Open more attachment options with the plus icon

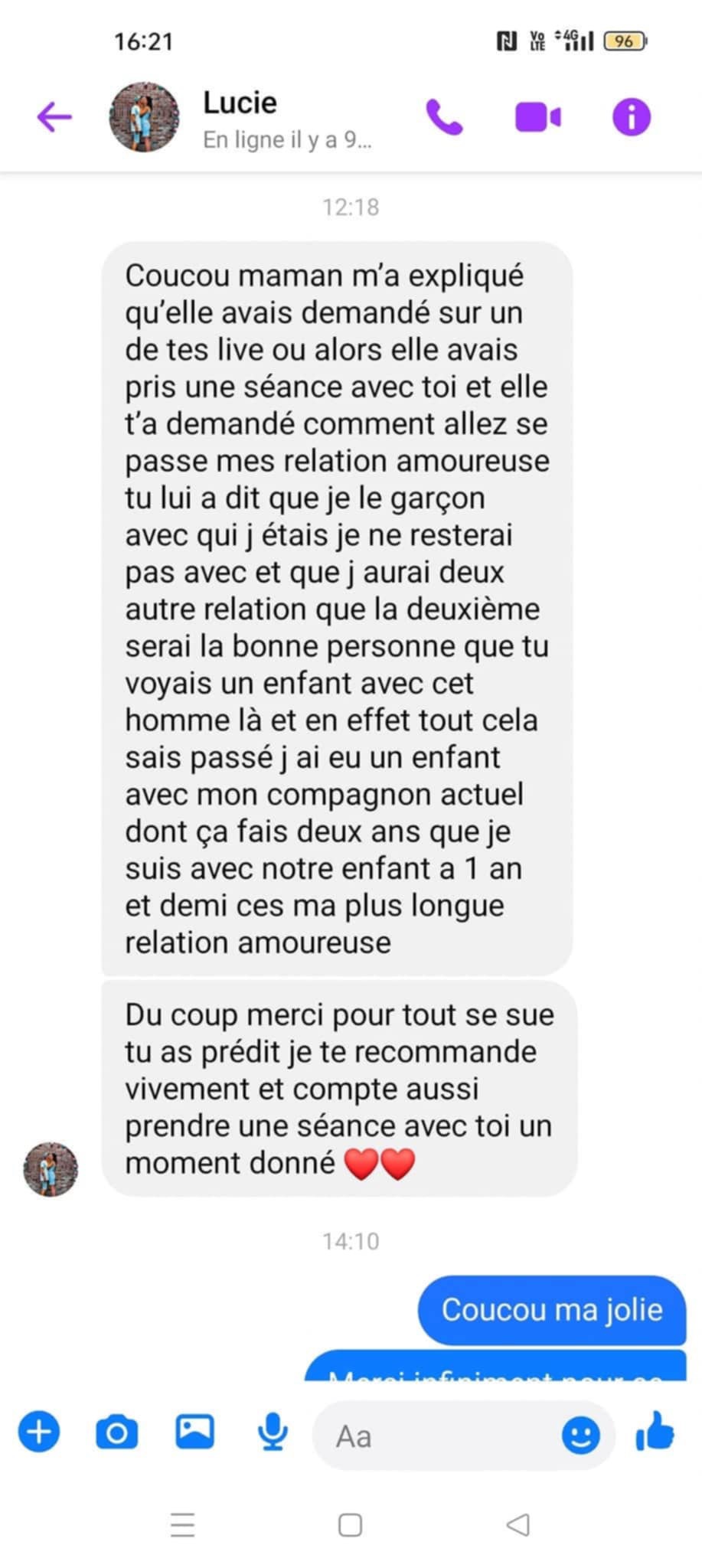(x=39, y=1431)
